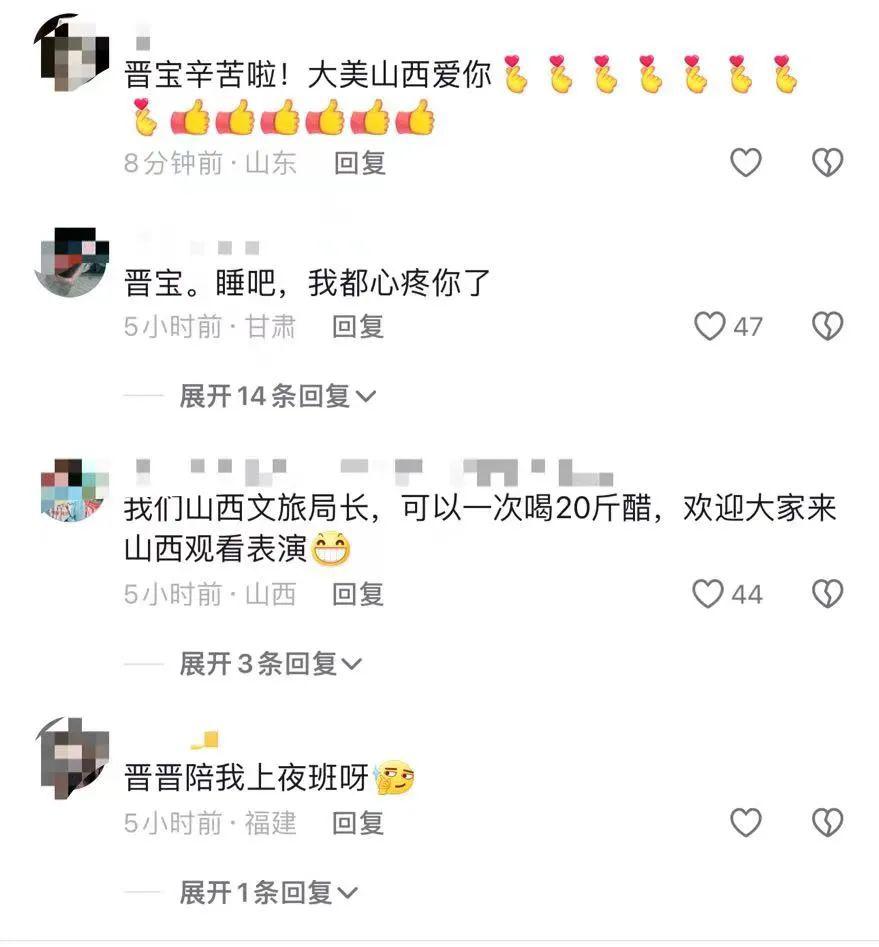
Task: Dislike the 睡吧，我都心疼你了 comment
Action: coord(827,326)
